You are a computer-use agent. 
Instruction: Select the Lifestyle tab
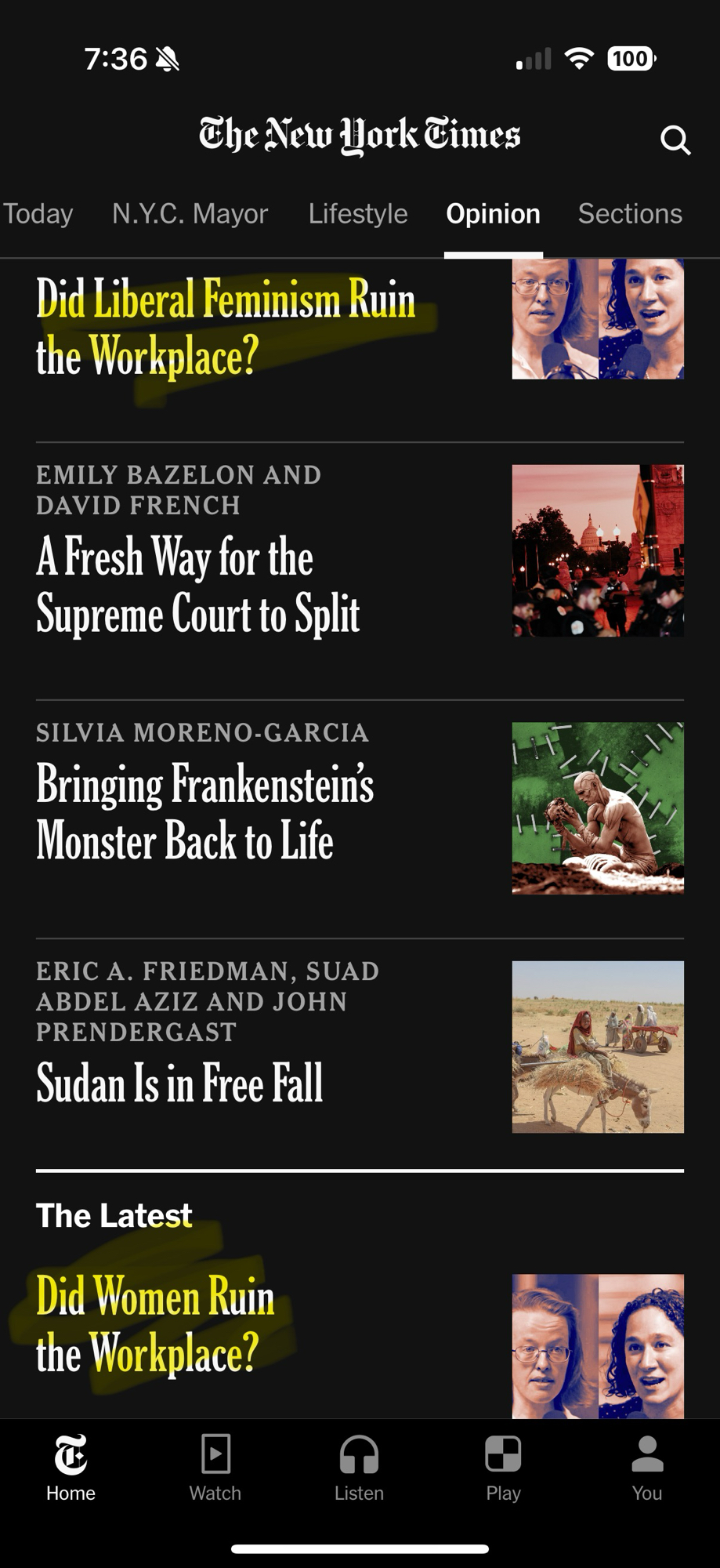[357, 214]
